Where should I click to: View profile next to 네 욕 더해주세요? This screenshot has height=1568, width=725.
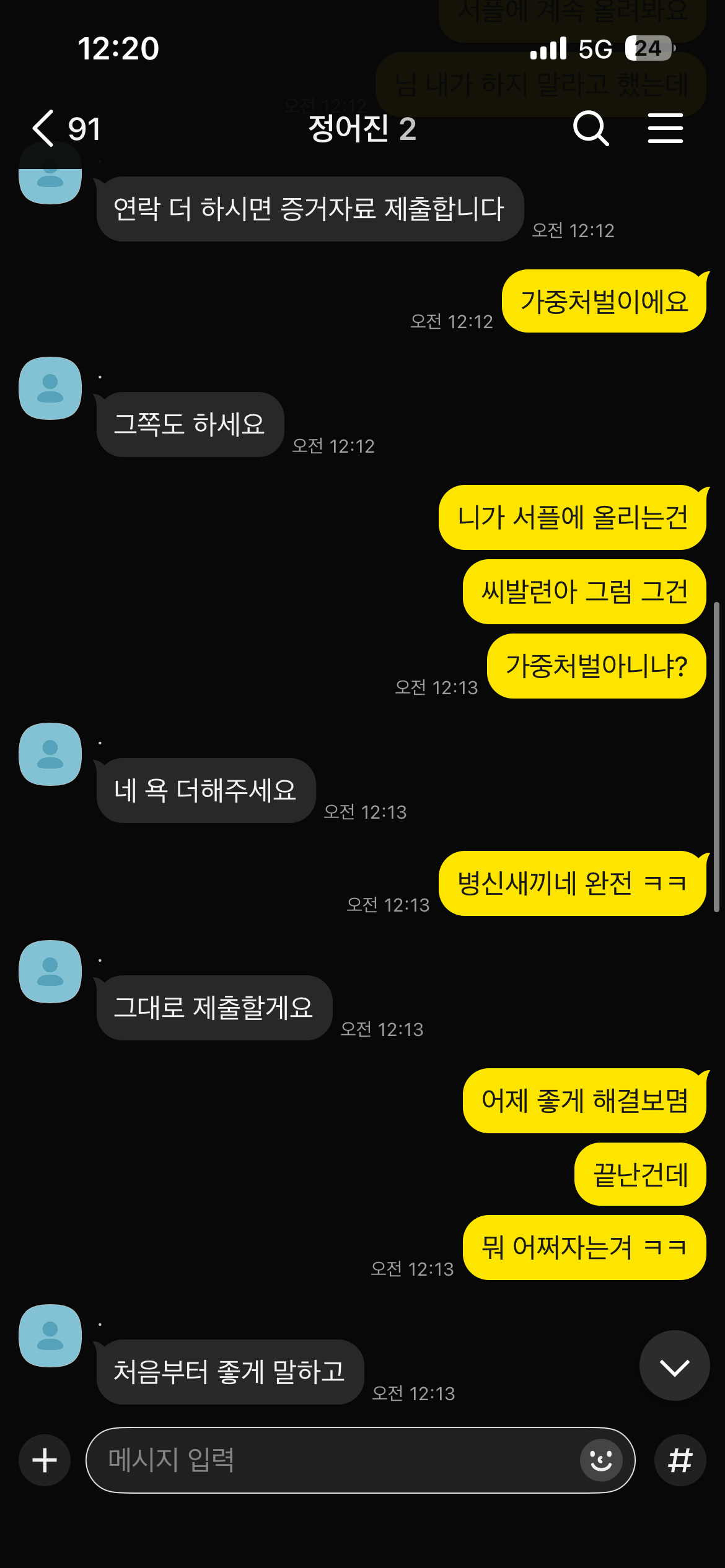(x=50, y=754)
